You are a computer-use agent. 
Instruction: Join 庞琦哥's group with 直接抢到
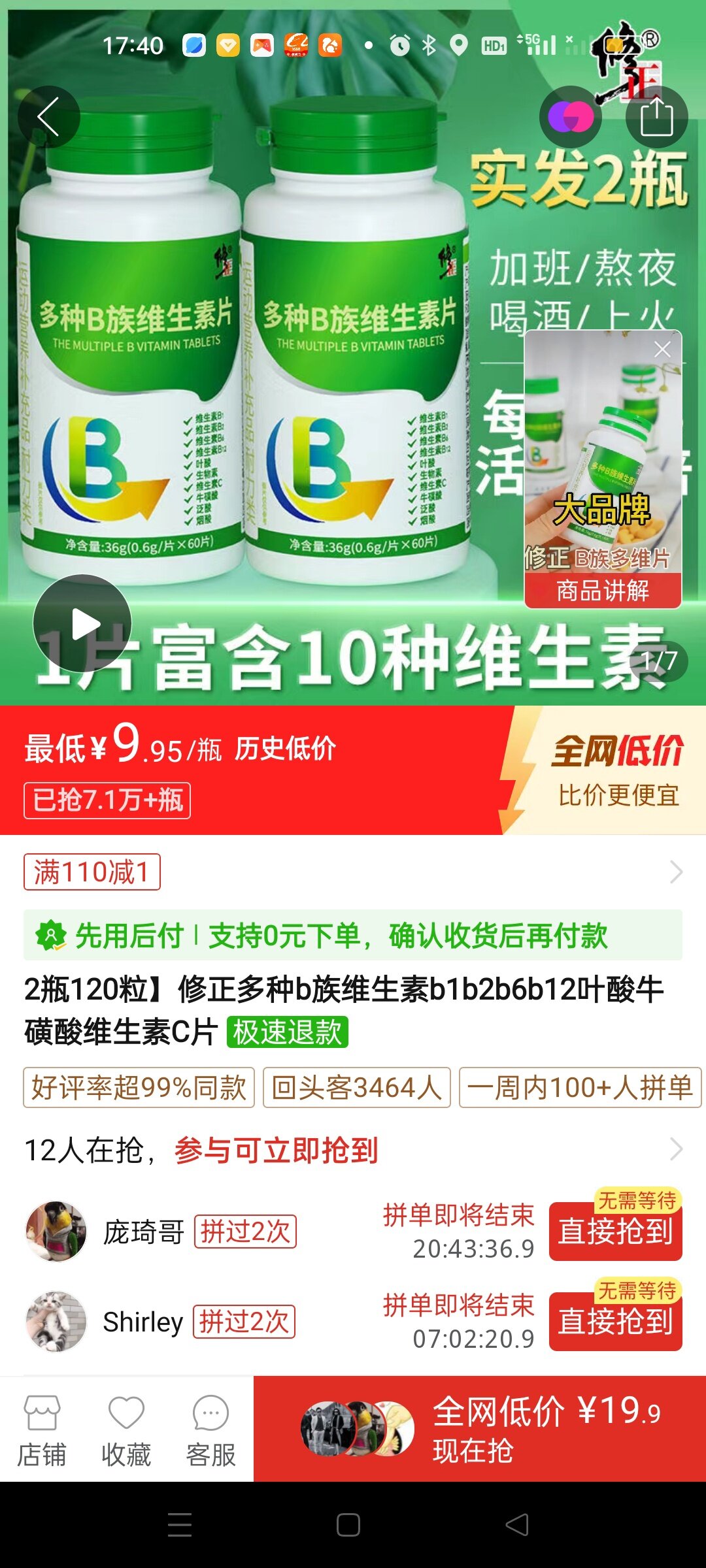click(x=615, y=1232)
